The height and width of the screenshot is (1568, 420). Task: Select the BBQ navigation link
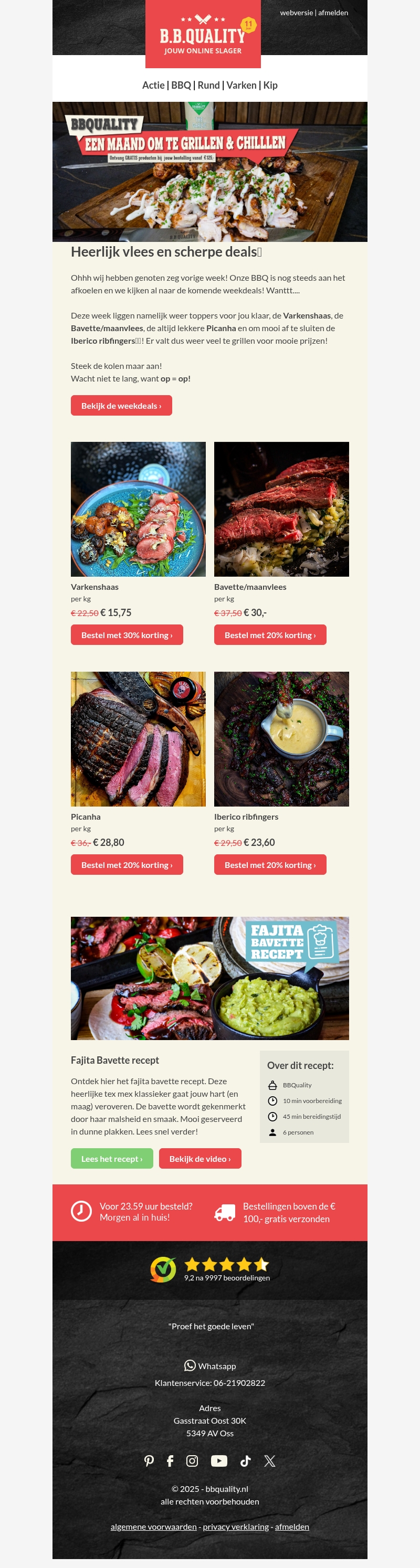pyautogui.click(x=181, y=85)
